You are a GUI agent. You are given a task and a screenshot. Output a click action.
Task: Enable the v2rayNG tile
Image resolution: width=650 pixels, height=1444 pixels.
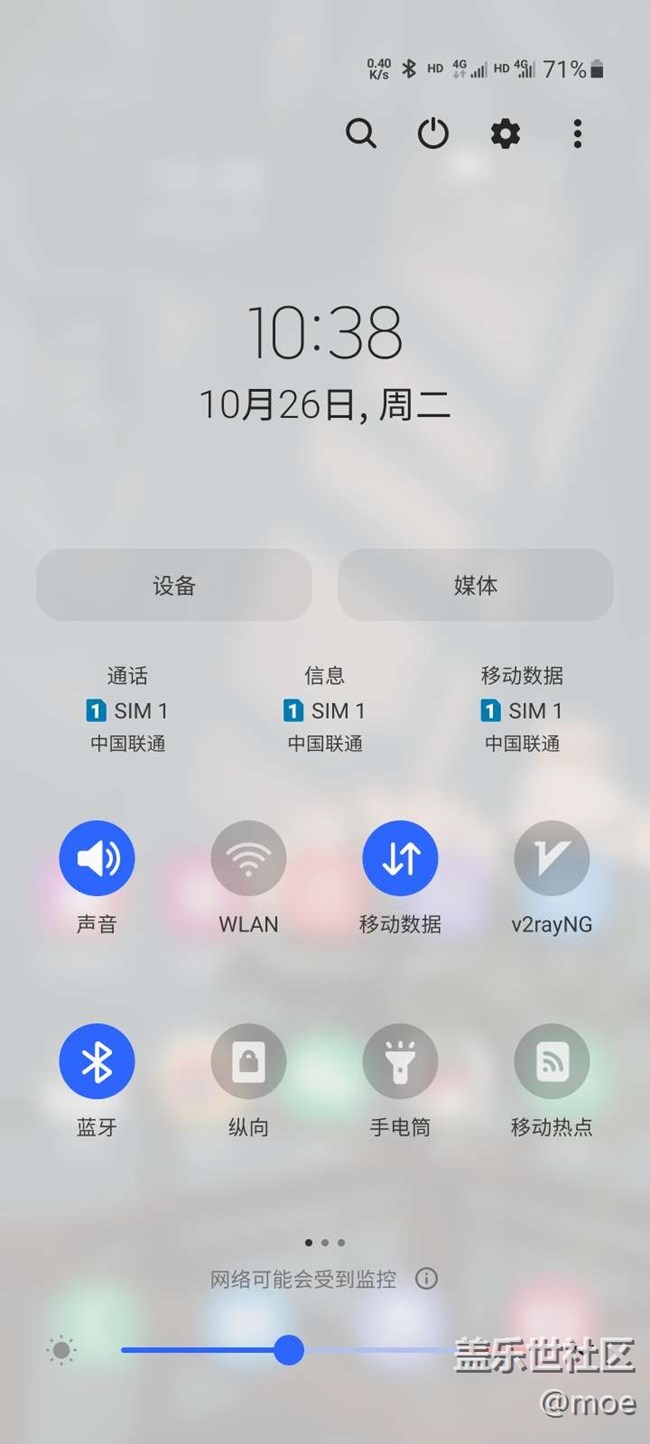(551, 858)
